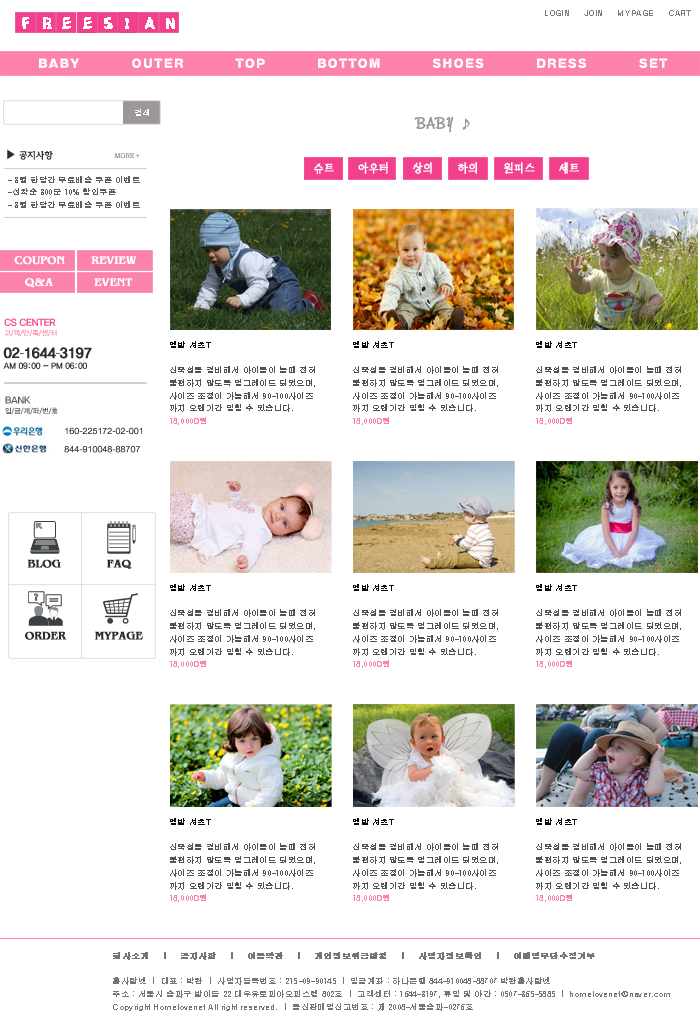Open the ORDER tile
Image resolution: width=700 pixels, height=1023 pixels.
[44, 618]
